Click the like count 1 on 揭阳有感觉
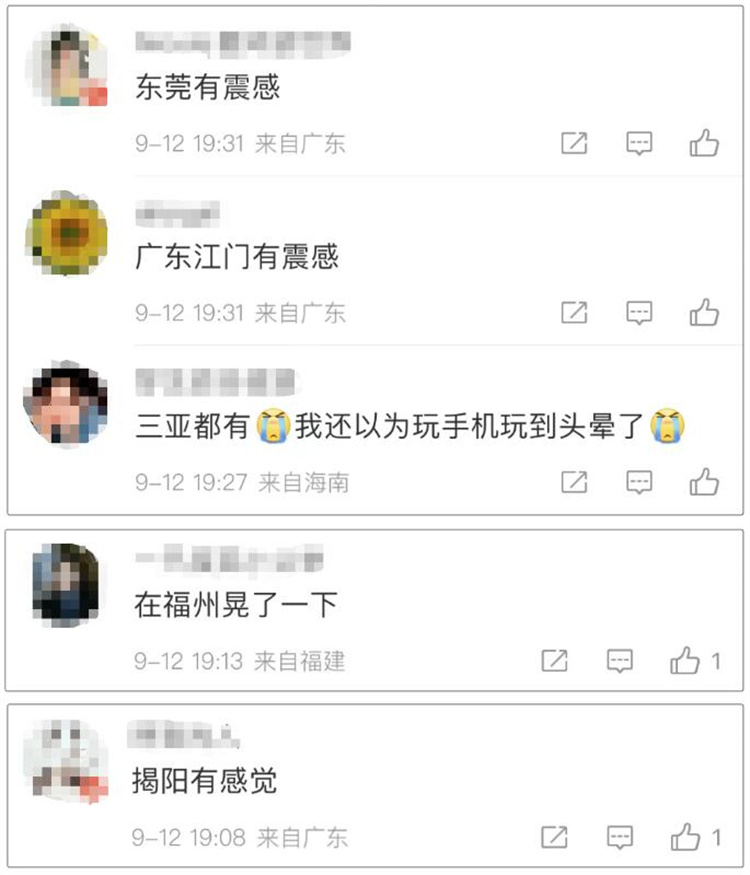This screenshot has width=750, height=875. coord(717,837)
